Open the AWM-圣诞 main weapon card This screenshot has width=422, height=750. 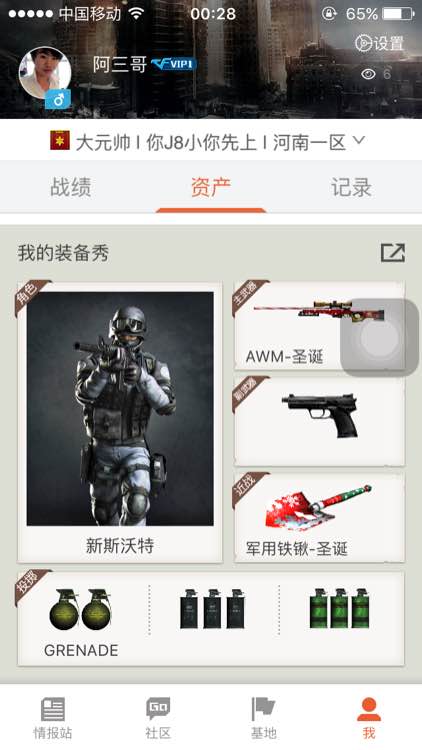pos(319,326)
